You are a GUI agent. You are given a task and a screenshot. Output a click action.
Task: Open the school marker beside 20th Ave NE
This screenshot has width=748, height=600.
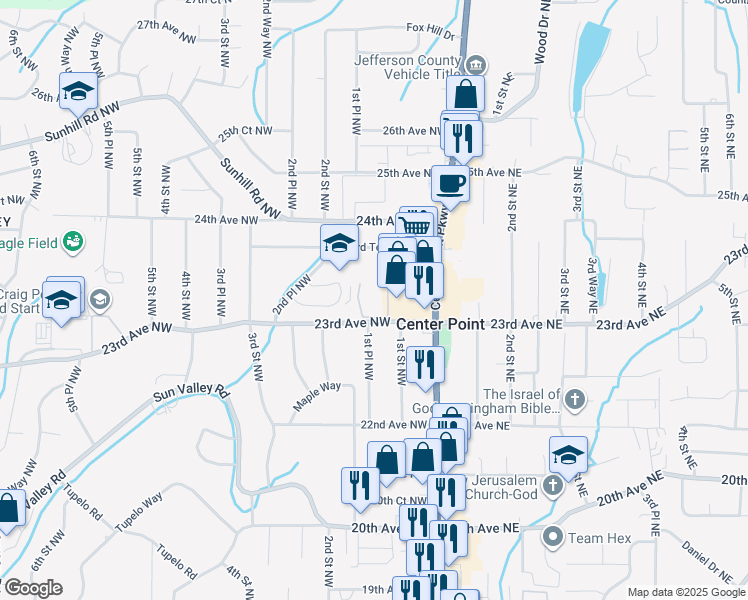568,454
